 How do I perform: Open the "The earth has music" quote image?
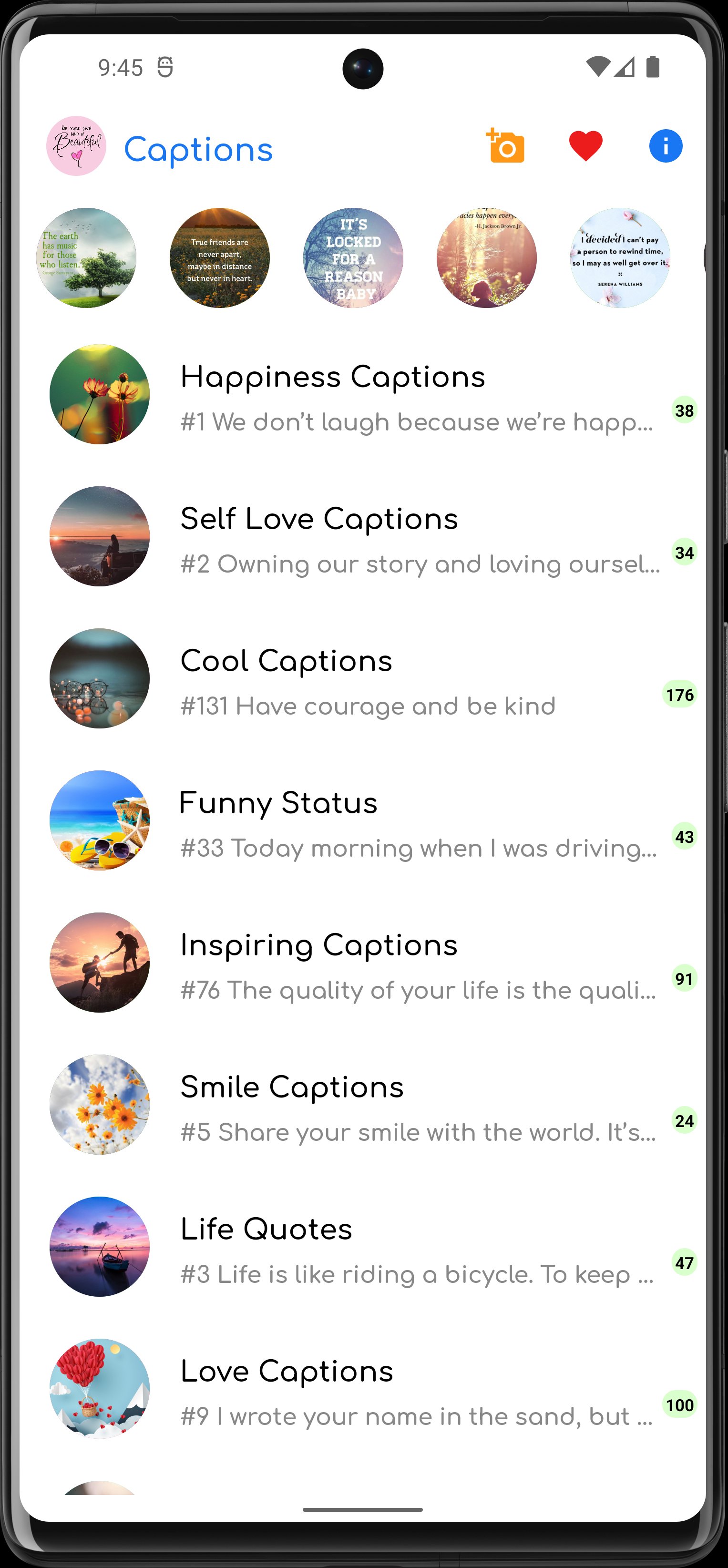[86, 258]
